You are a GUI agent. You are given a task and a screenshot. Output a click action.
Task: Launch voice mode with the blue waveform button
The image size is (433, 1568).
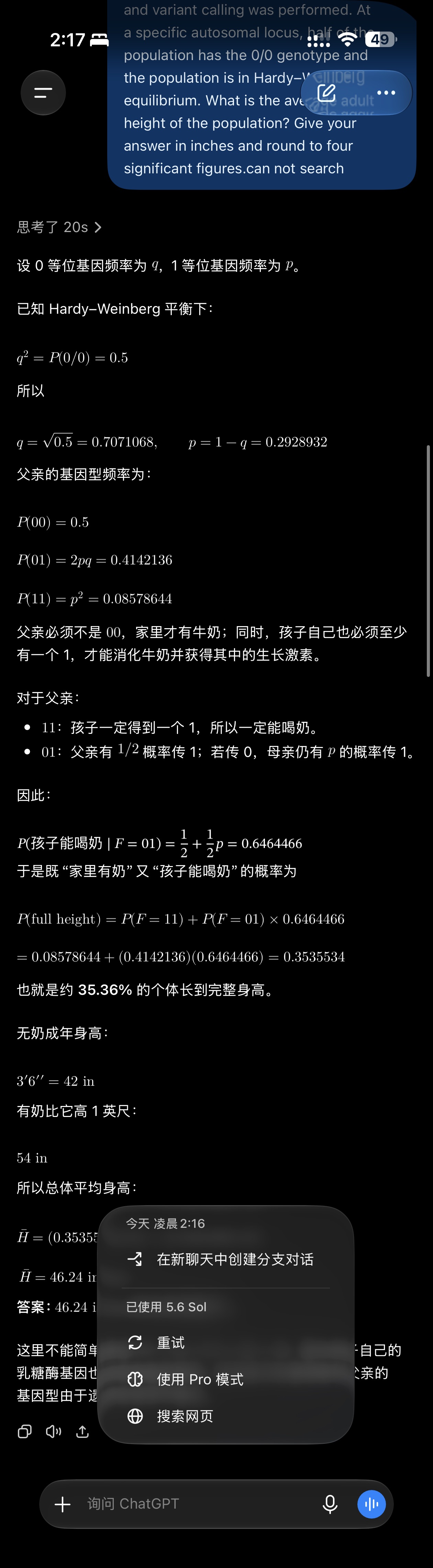371,1504
